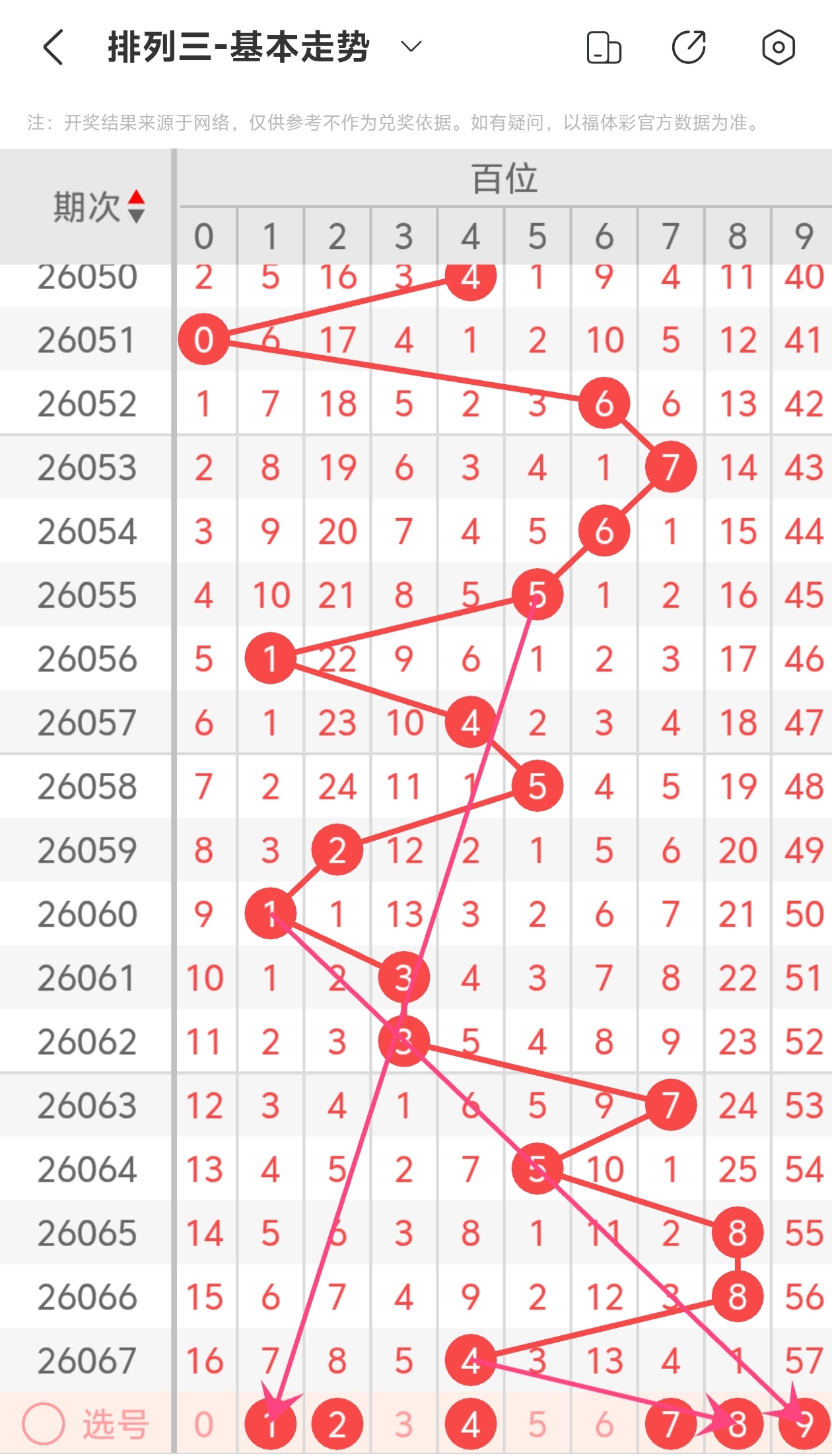Tap the phone-and-tablet icon in the top bar
This screenshot has width=832, height=1456.
604,48
